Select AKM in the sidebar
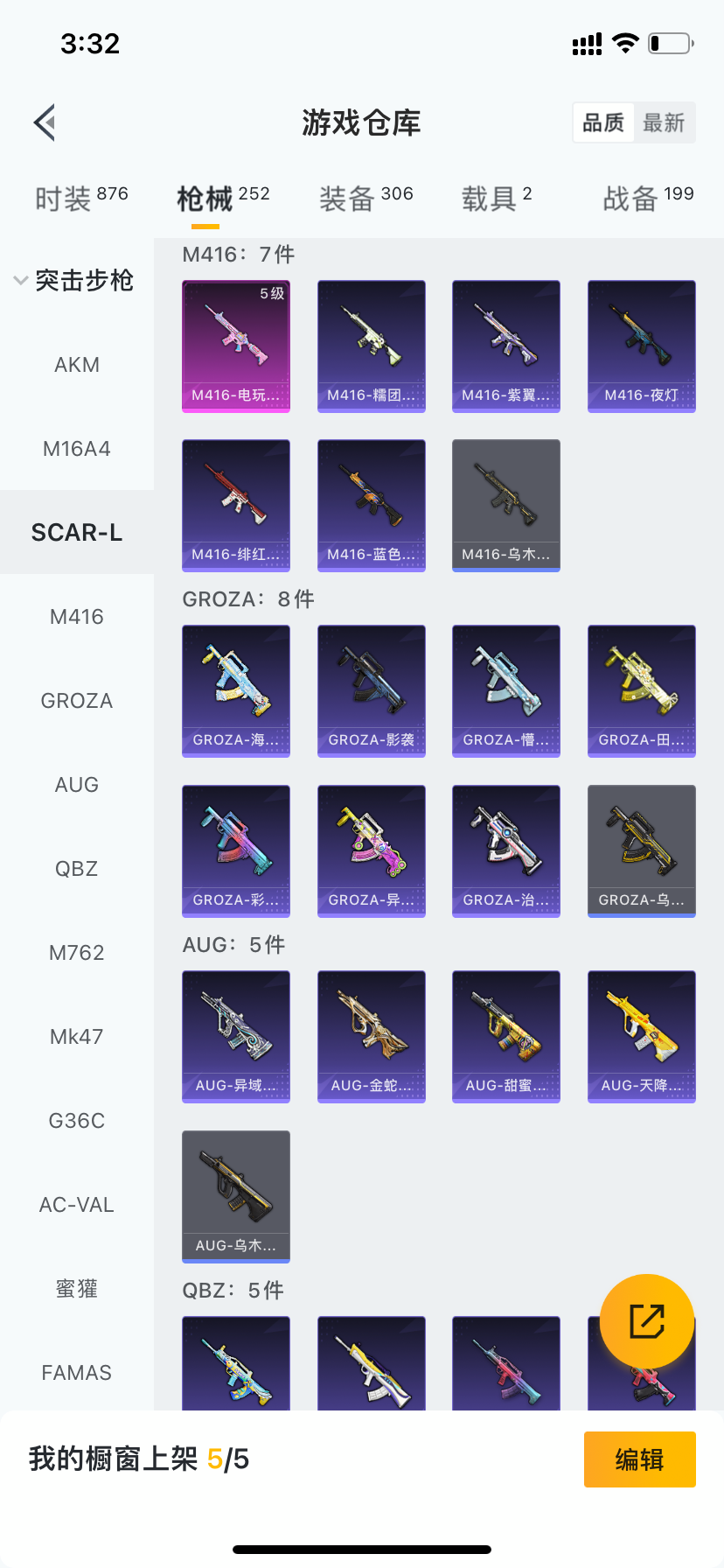 [77, 365]
